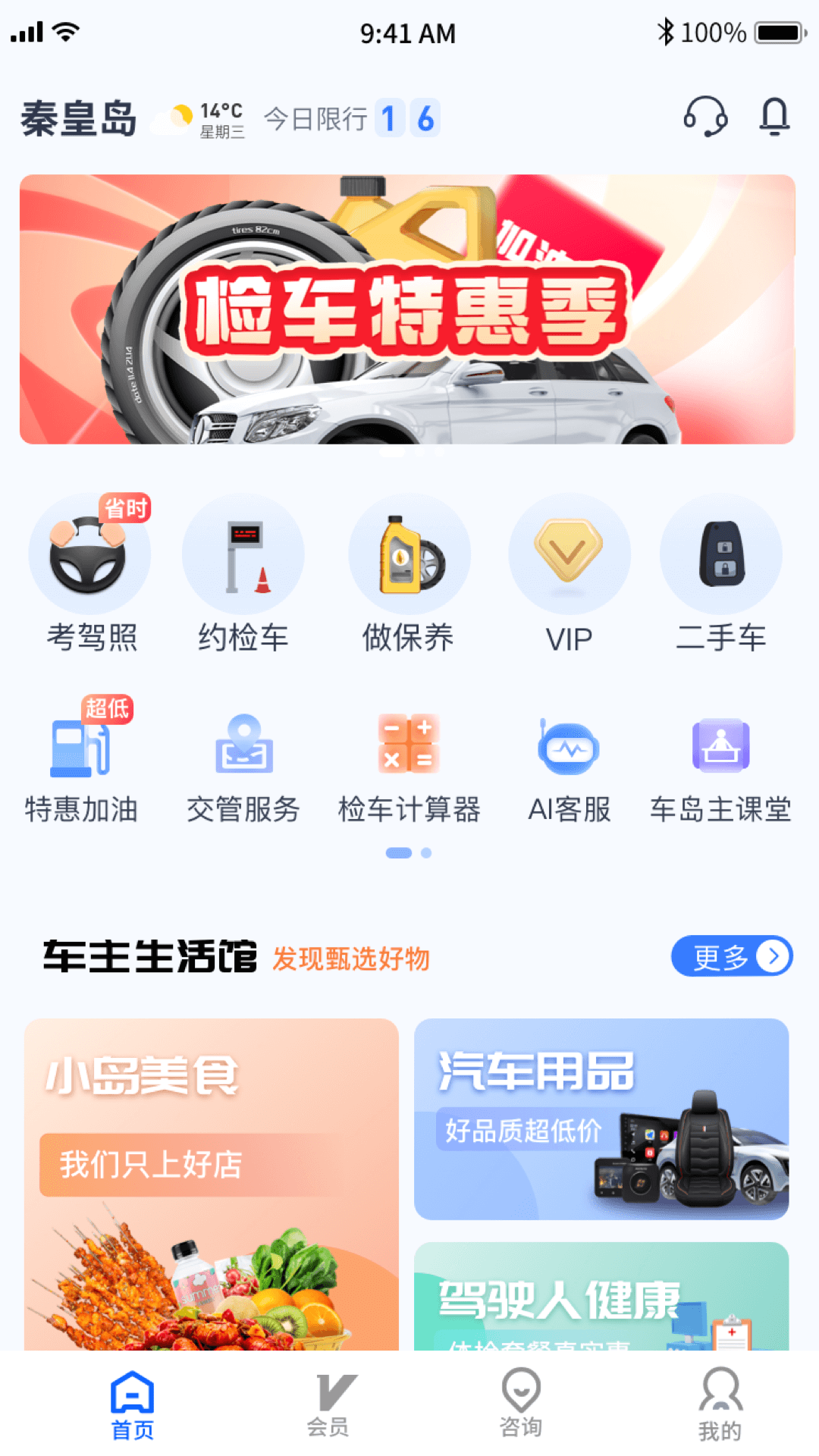The height and width of the screenshot is (1456, 819).
Task: Switch to the 会员 tab
Action: click(x=328, y=1404)
